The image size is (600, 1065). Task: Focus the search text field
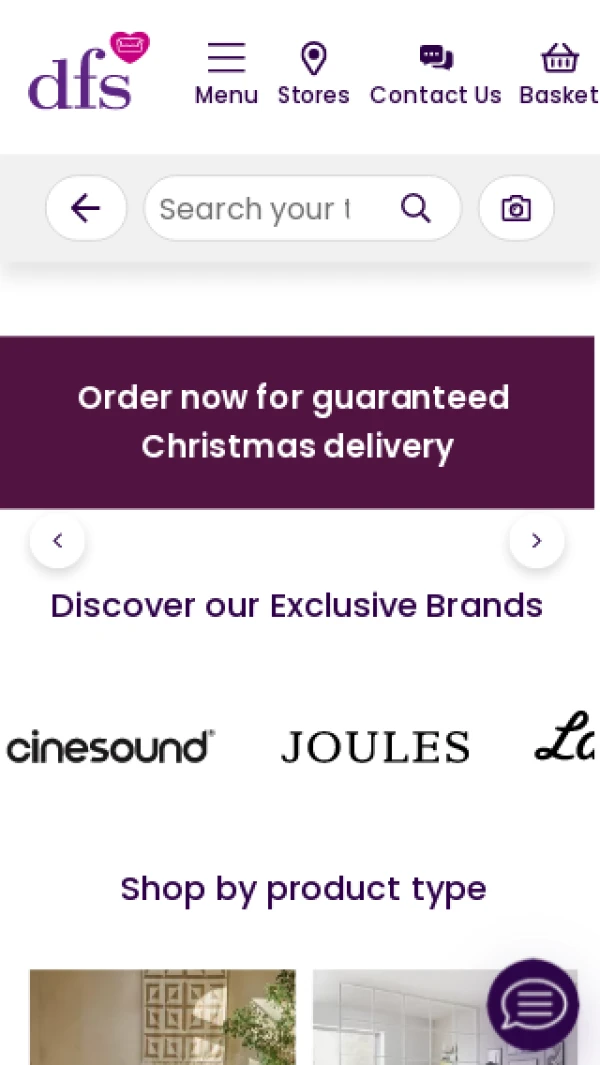260,209
